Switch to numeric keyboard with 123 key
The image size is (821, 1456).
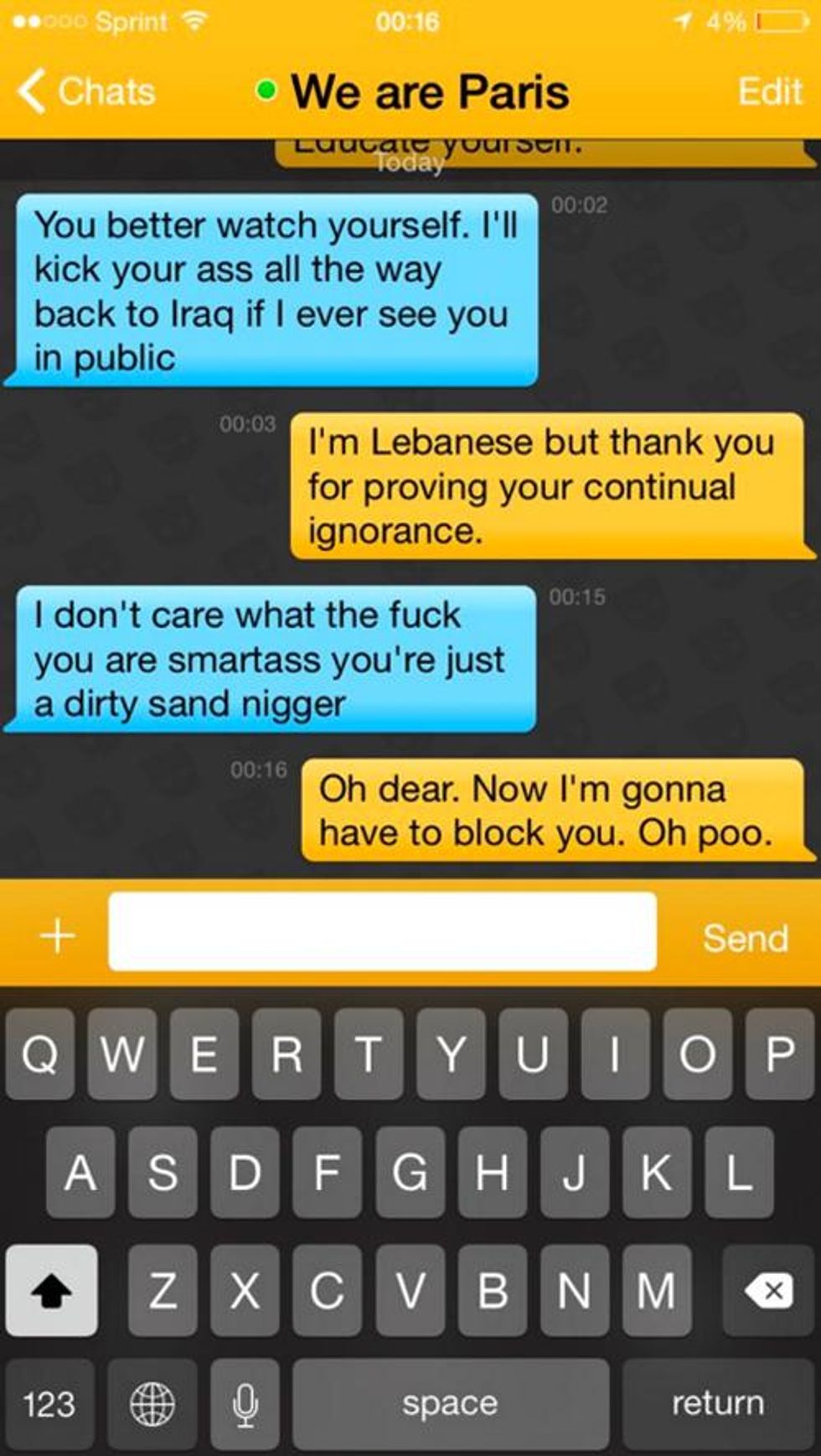(x=52, y=1402)
